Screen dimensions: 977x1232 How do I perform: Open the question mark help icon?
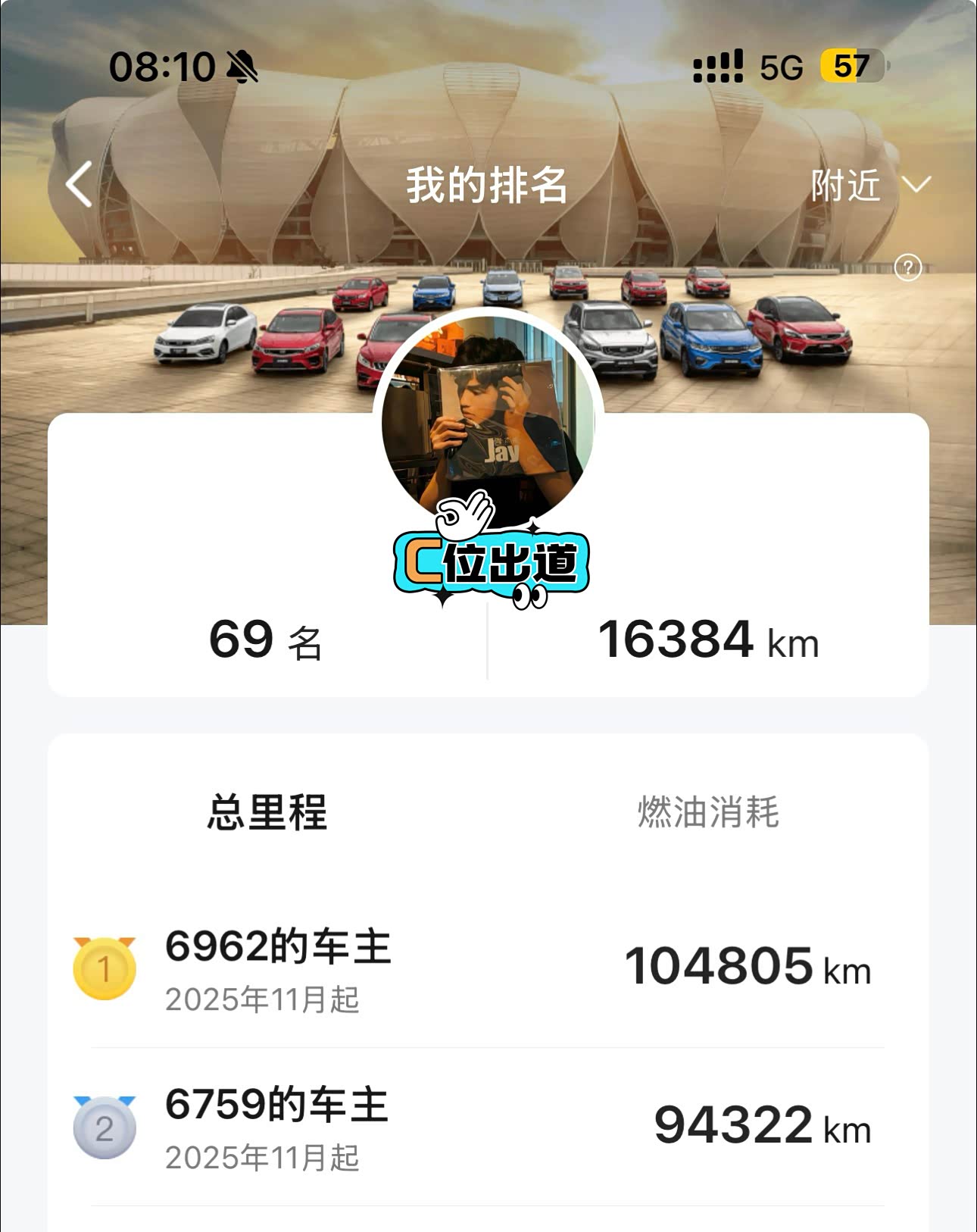pos(907,267)
